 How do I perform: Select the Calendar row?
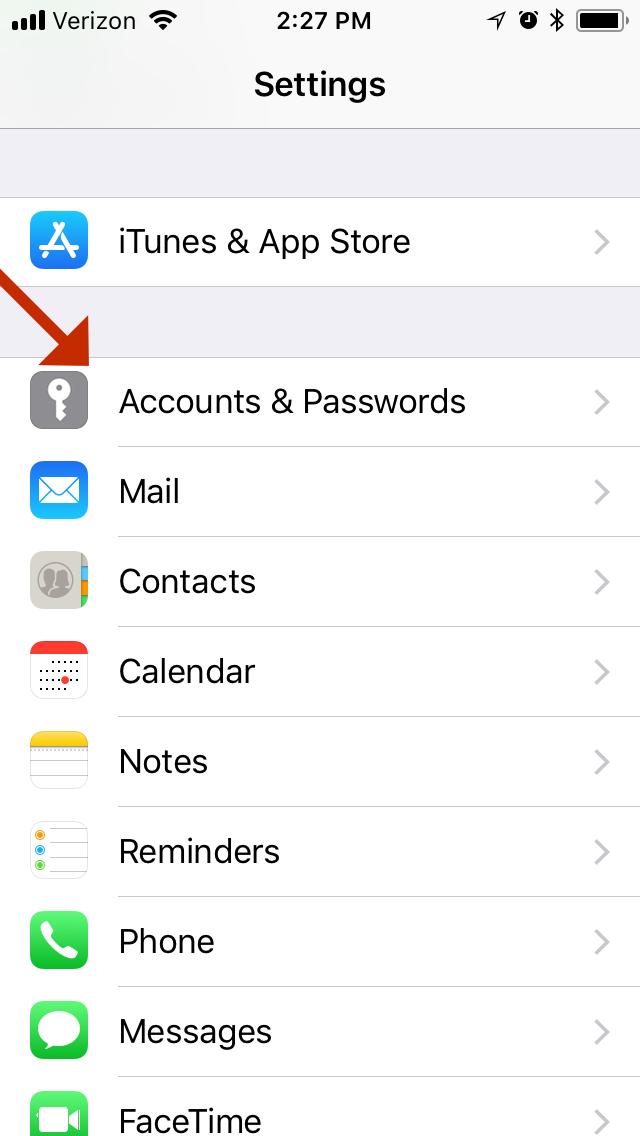pos(320,672)
